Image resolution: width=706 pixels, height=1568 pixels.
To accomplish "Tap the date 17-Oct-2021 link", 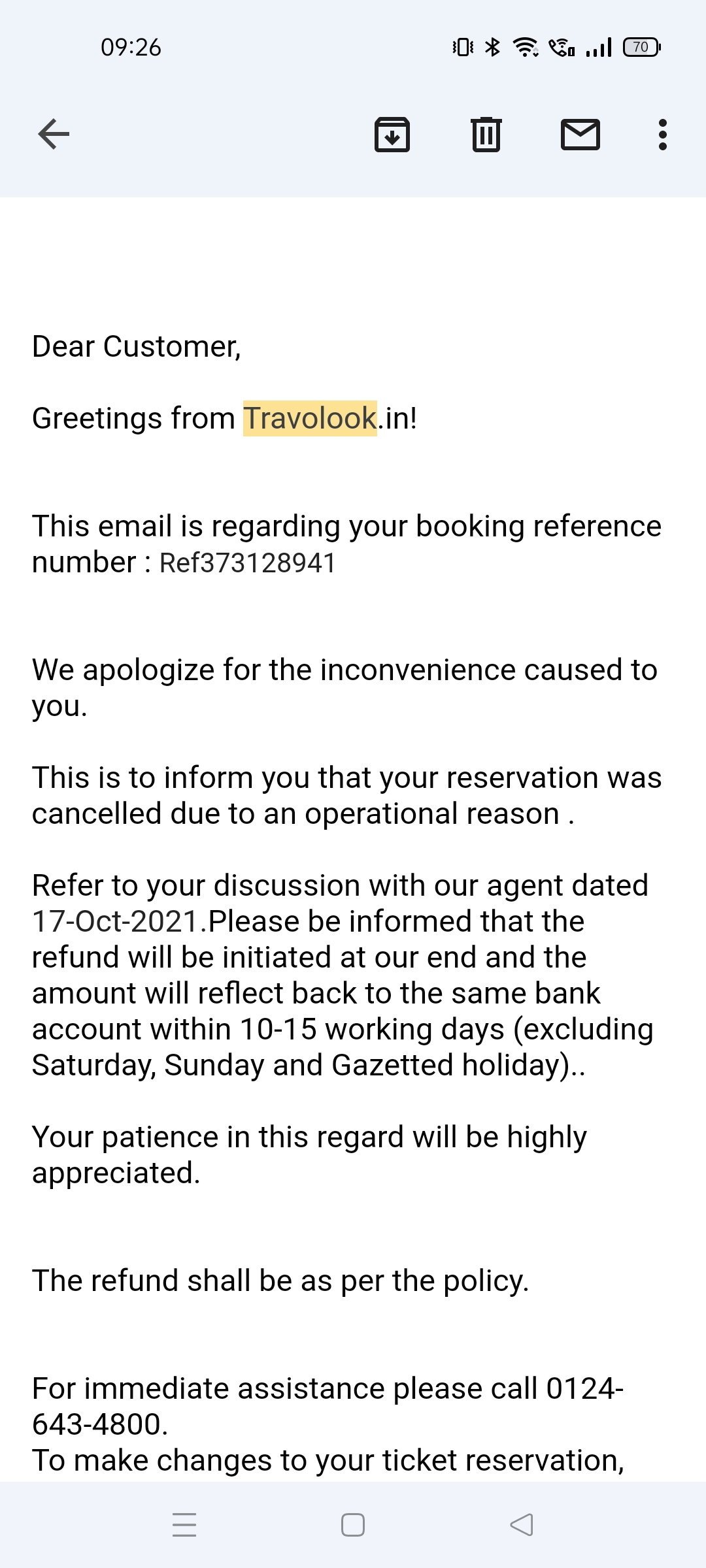I will [x=116, y=922].
